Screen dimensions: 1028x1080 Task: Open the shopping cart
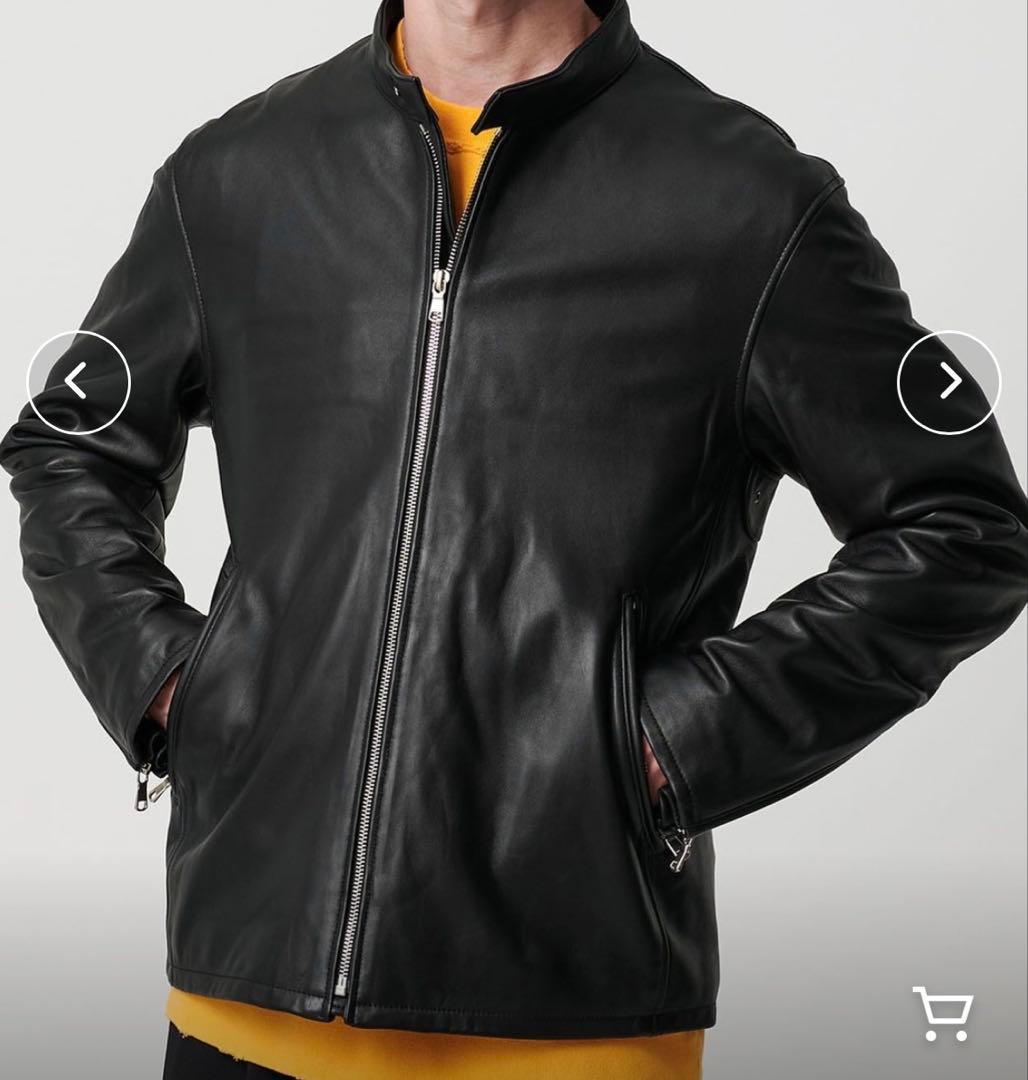(941, 1014)
